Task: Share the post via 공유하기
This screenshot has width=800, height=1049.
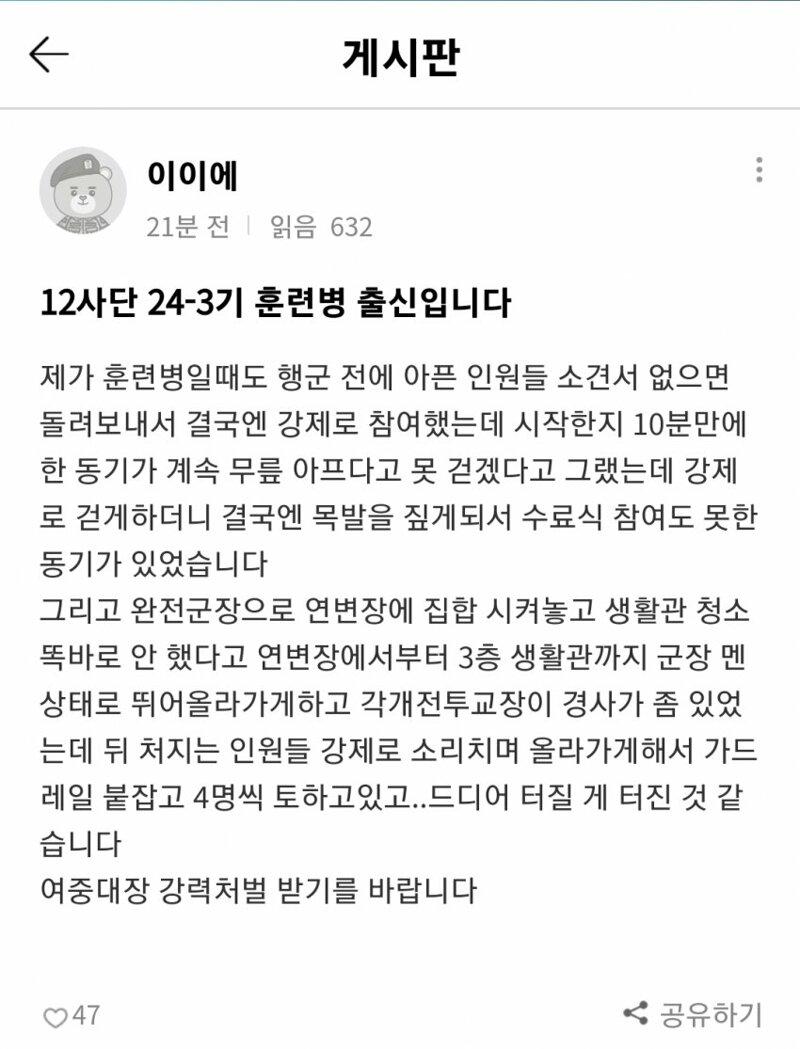Action: [692, 1015]
